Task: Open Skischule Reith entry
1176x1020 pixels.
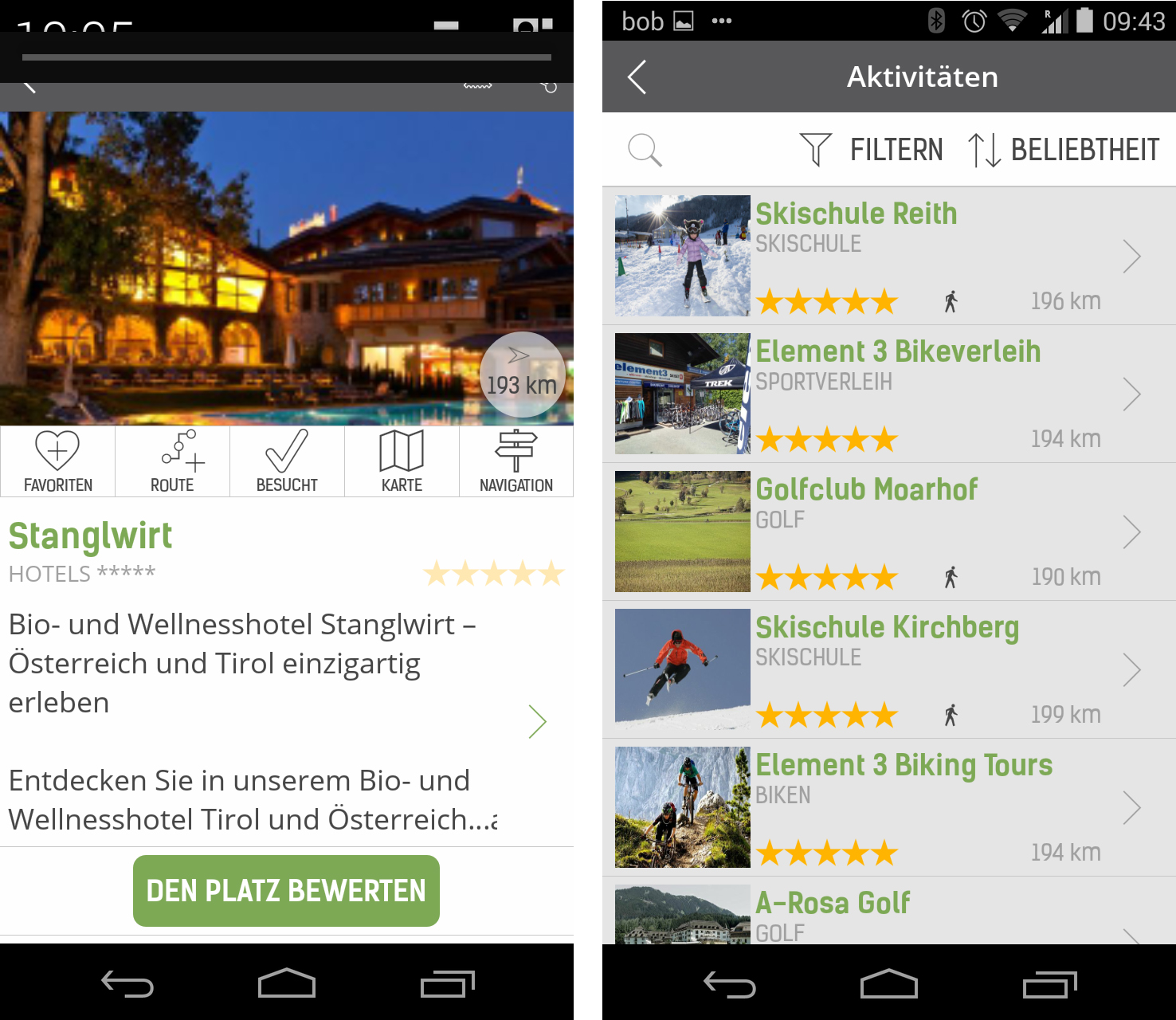Action: [x=888, y=256]
